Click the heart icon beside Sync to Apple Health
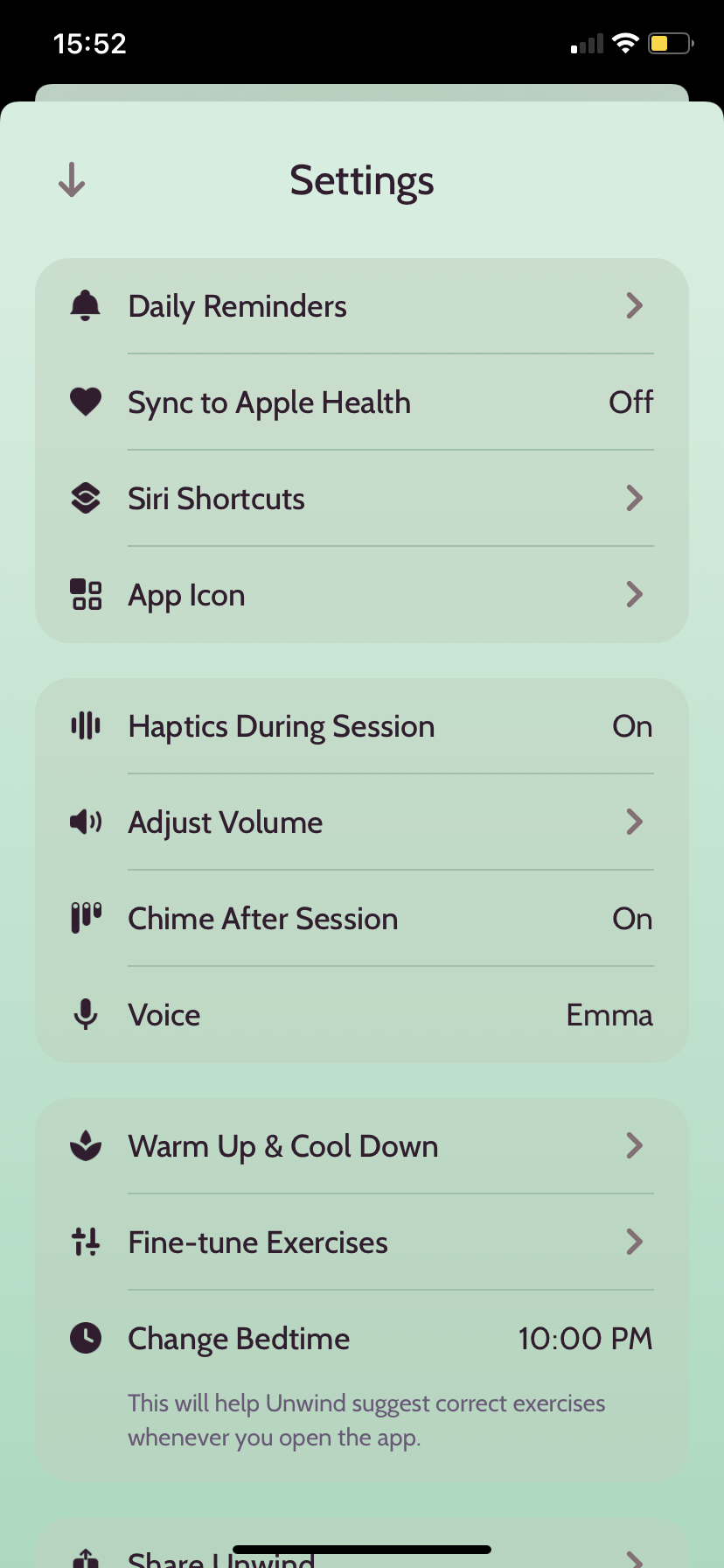The height and width of the screenshot is (1568, 724). (85, 402)
